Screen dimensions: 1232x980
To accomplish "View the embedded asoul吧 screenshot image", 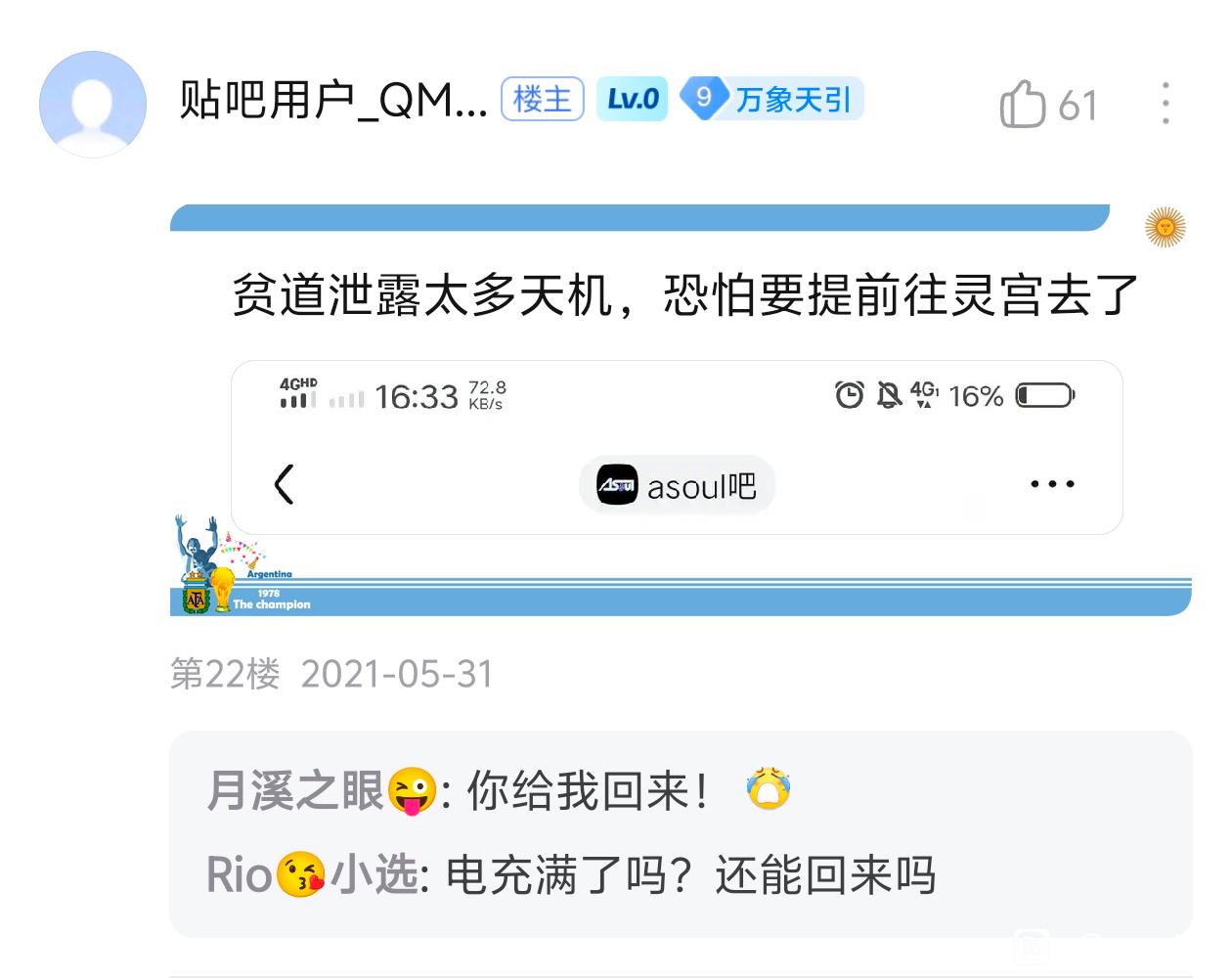I will [x=677, y=447].
